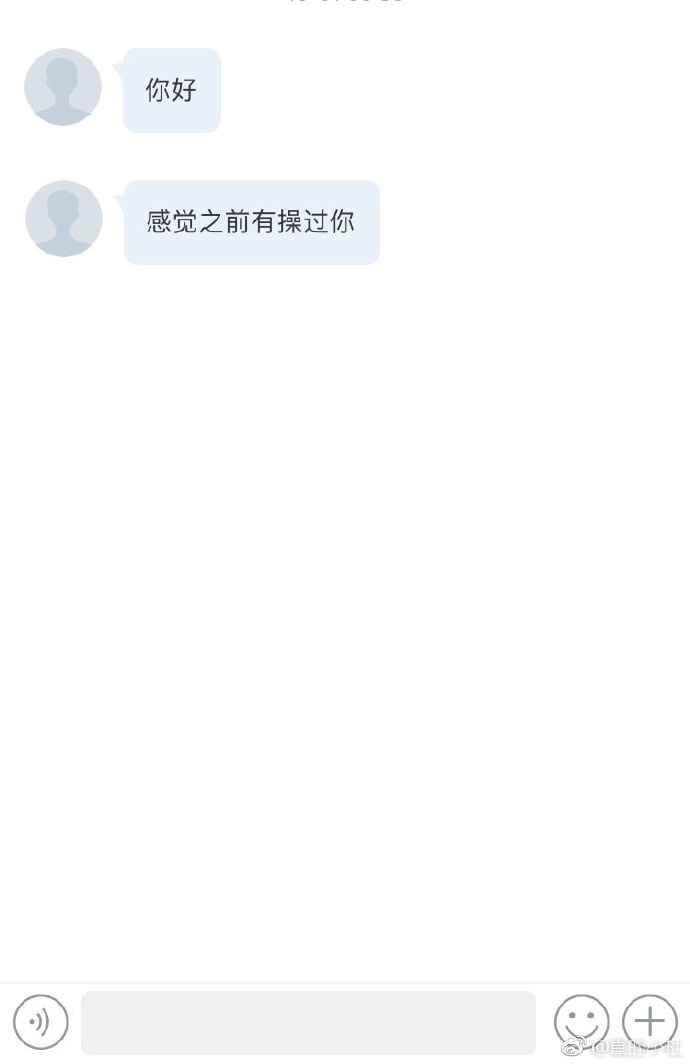Open the plus attachments menu
Screen dimensions: 690x1064
click(650, 1022)
